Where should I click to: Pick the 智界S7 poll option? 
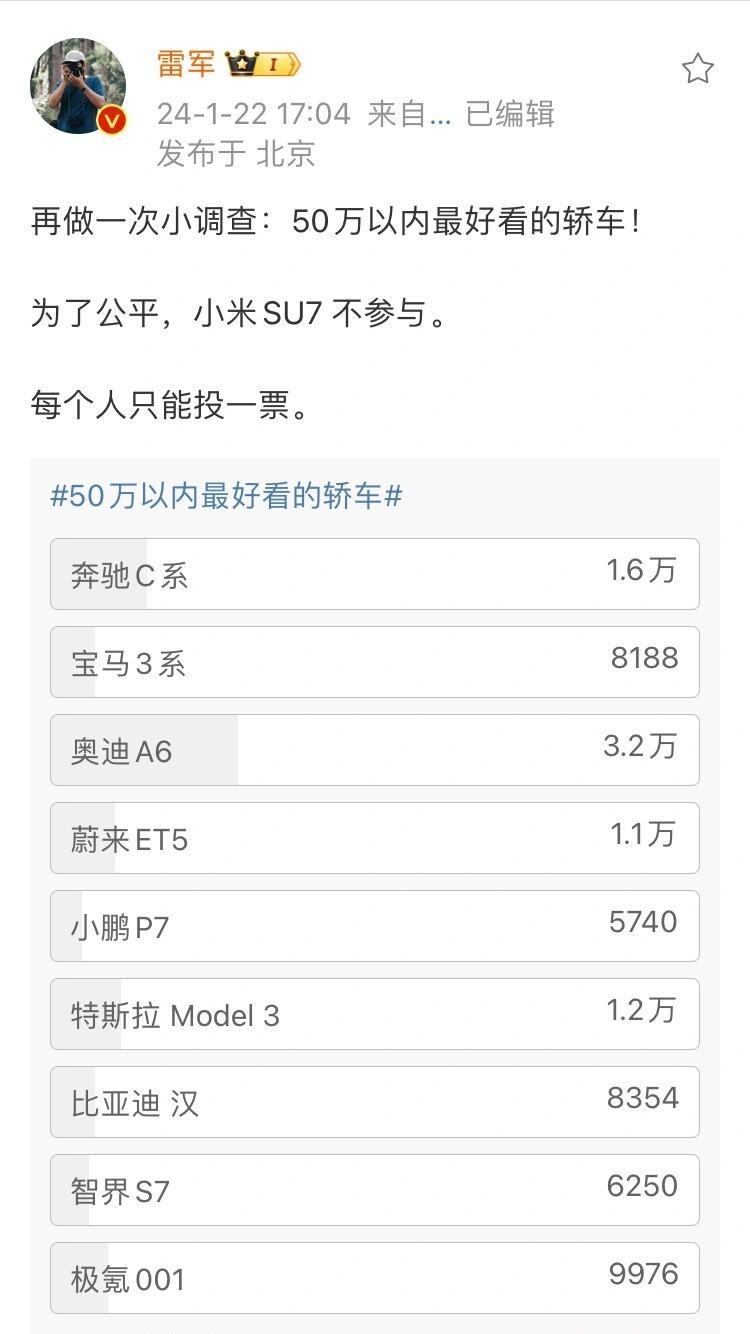(375, 1190)
